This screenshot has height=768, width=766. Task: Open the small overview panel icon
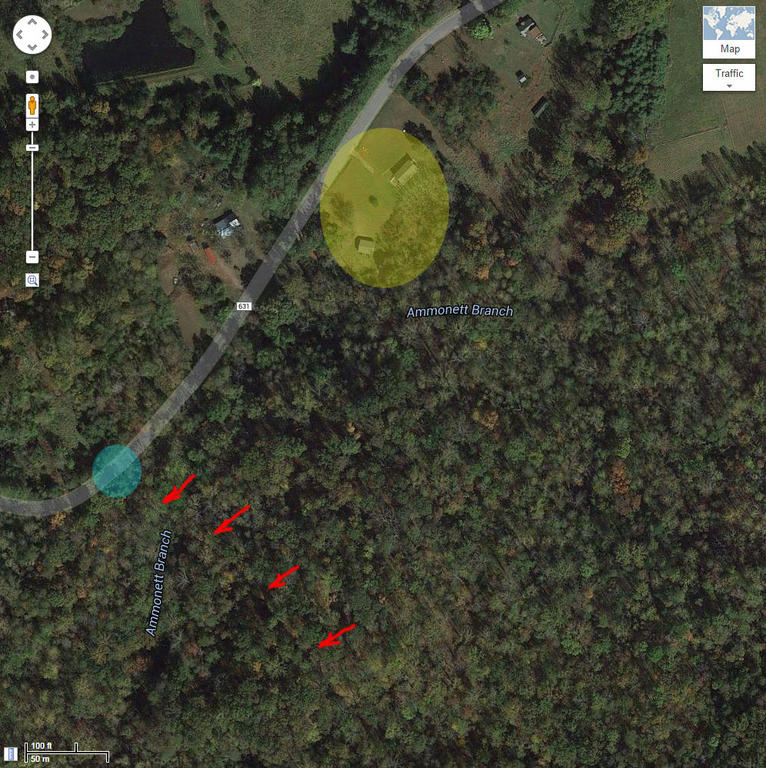[10, 753]
